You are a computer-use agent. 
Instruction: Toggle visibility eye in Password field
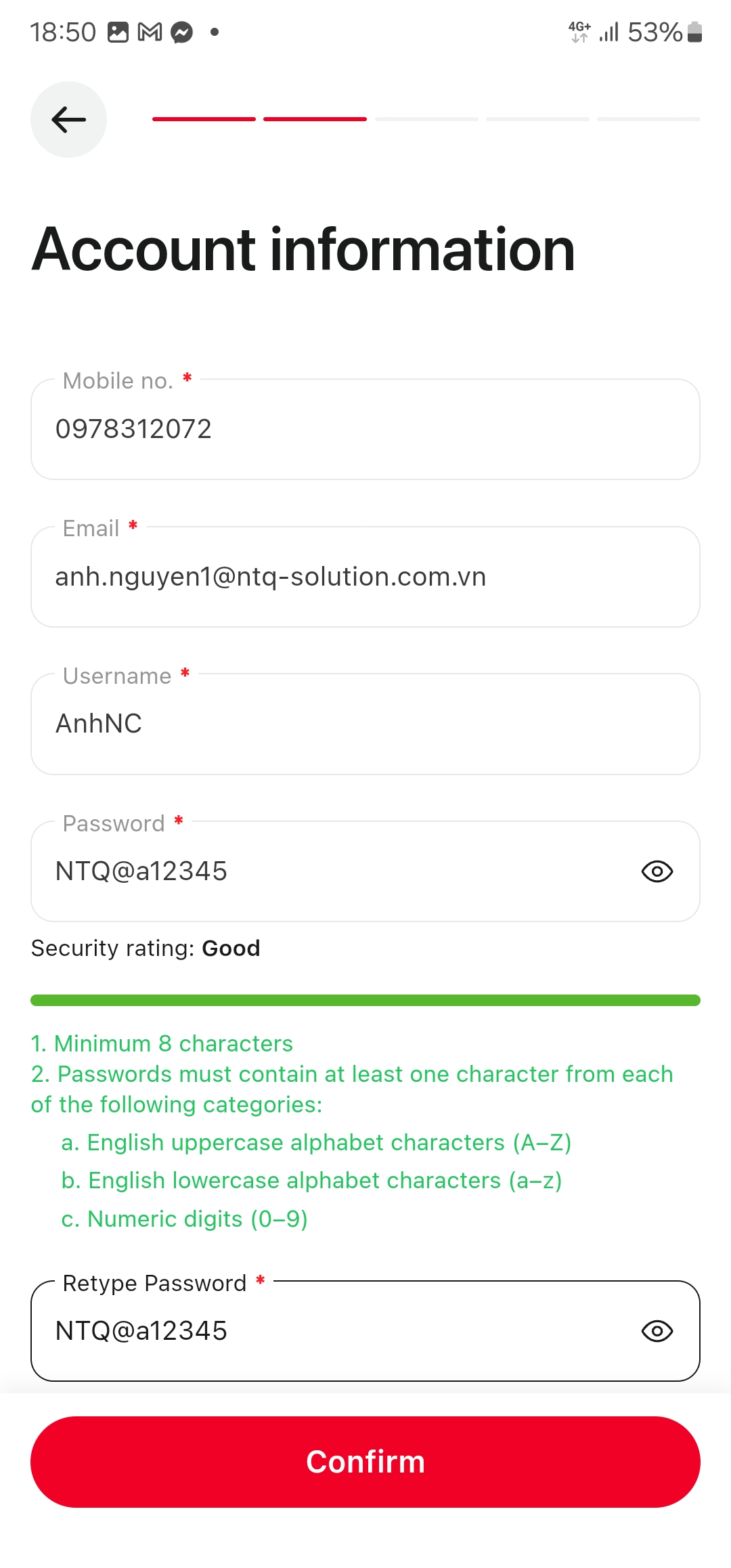pyautogui.click(x=657, y=871)
